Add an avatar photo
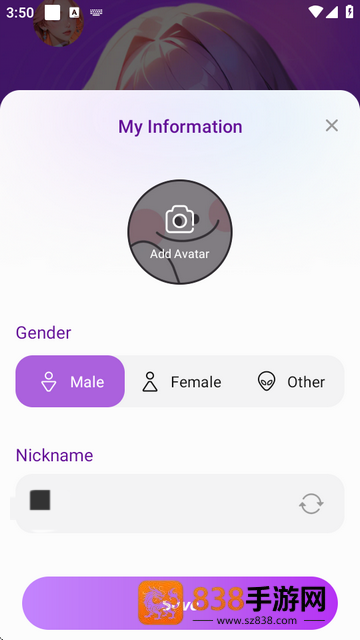The height and width of the screenshot is (640, 360). pos(180,232)
